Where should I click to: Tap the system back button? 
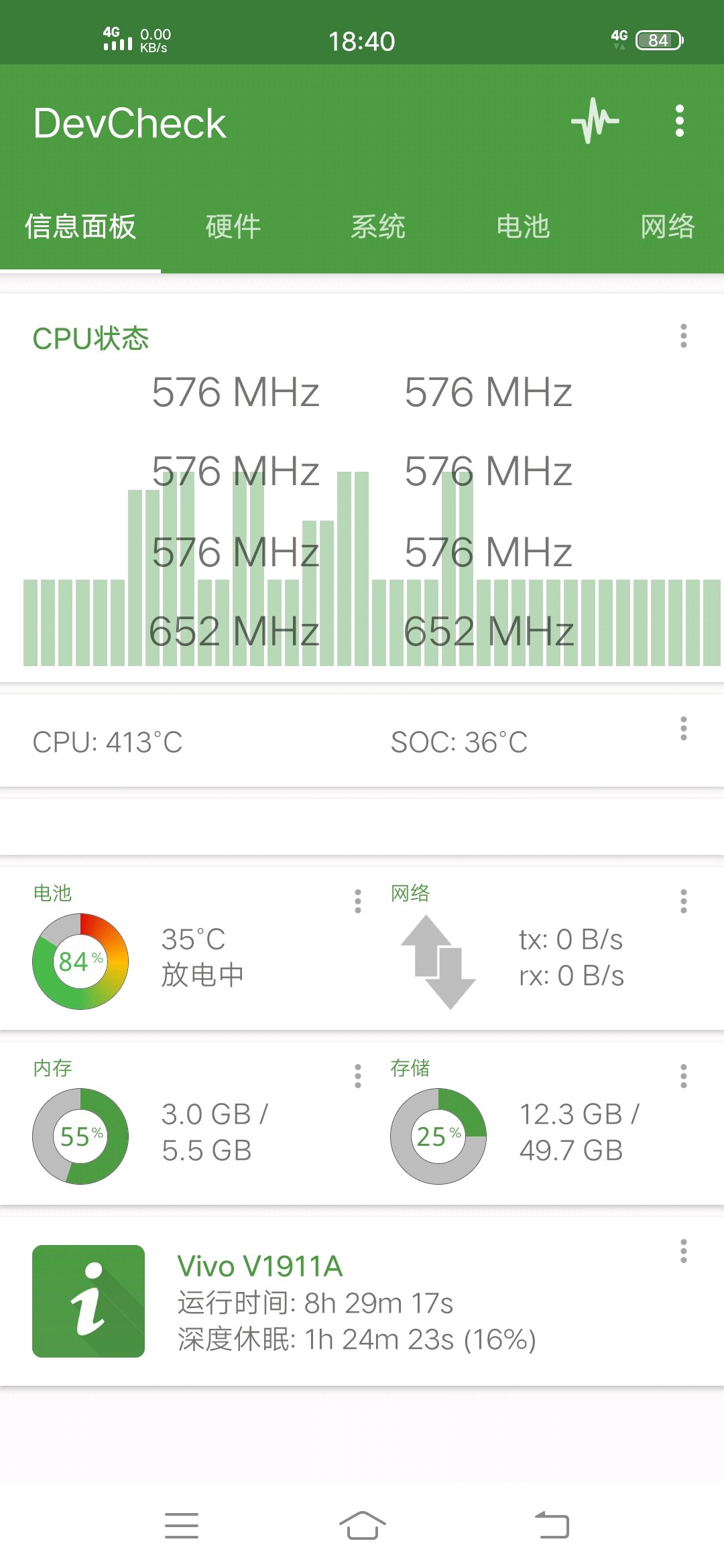coord(552,1526)
